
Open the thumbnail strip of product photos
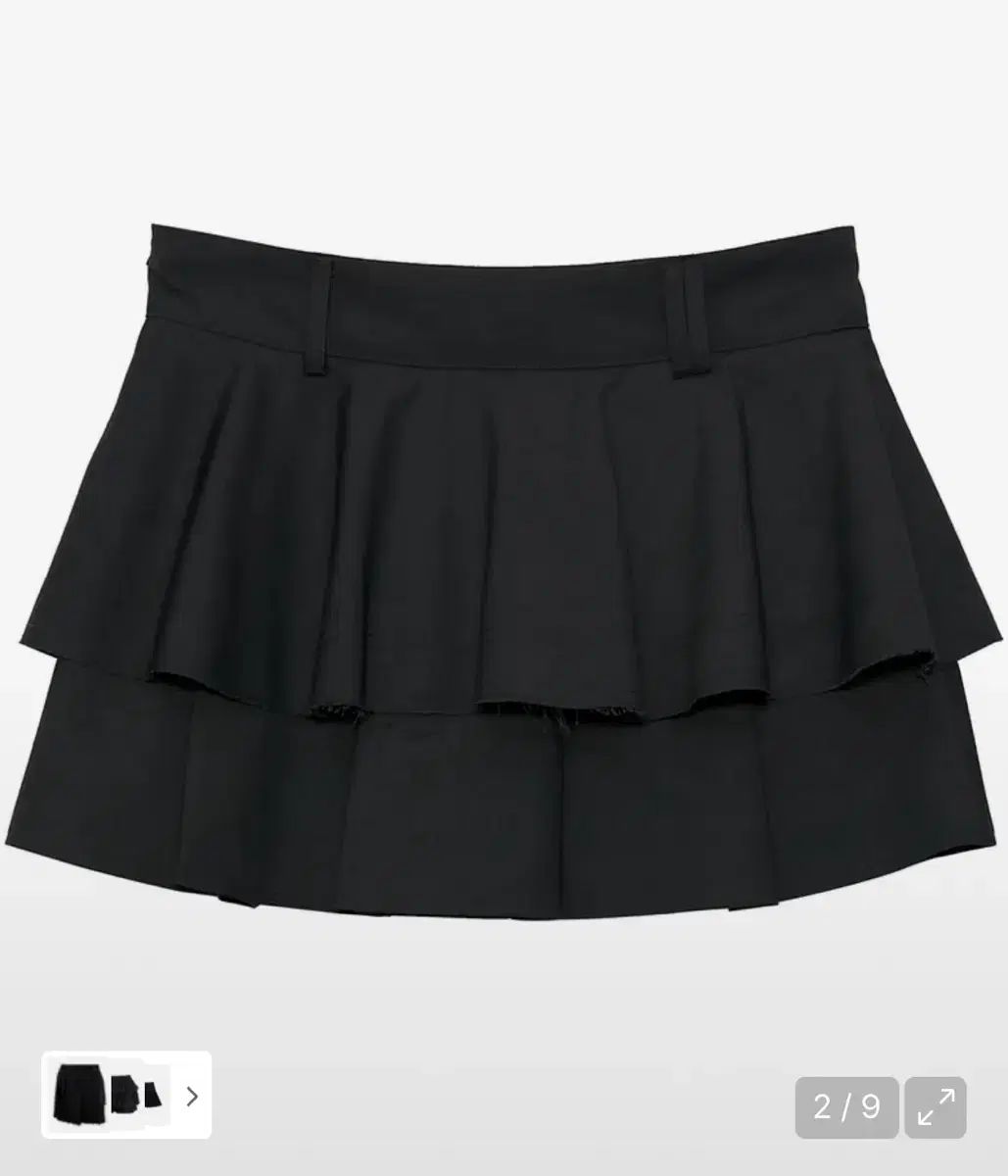coord(126,1096)
